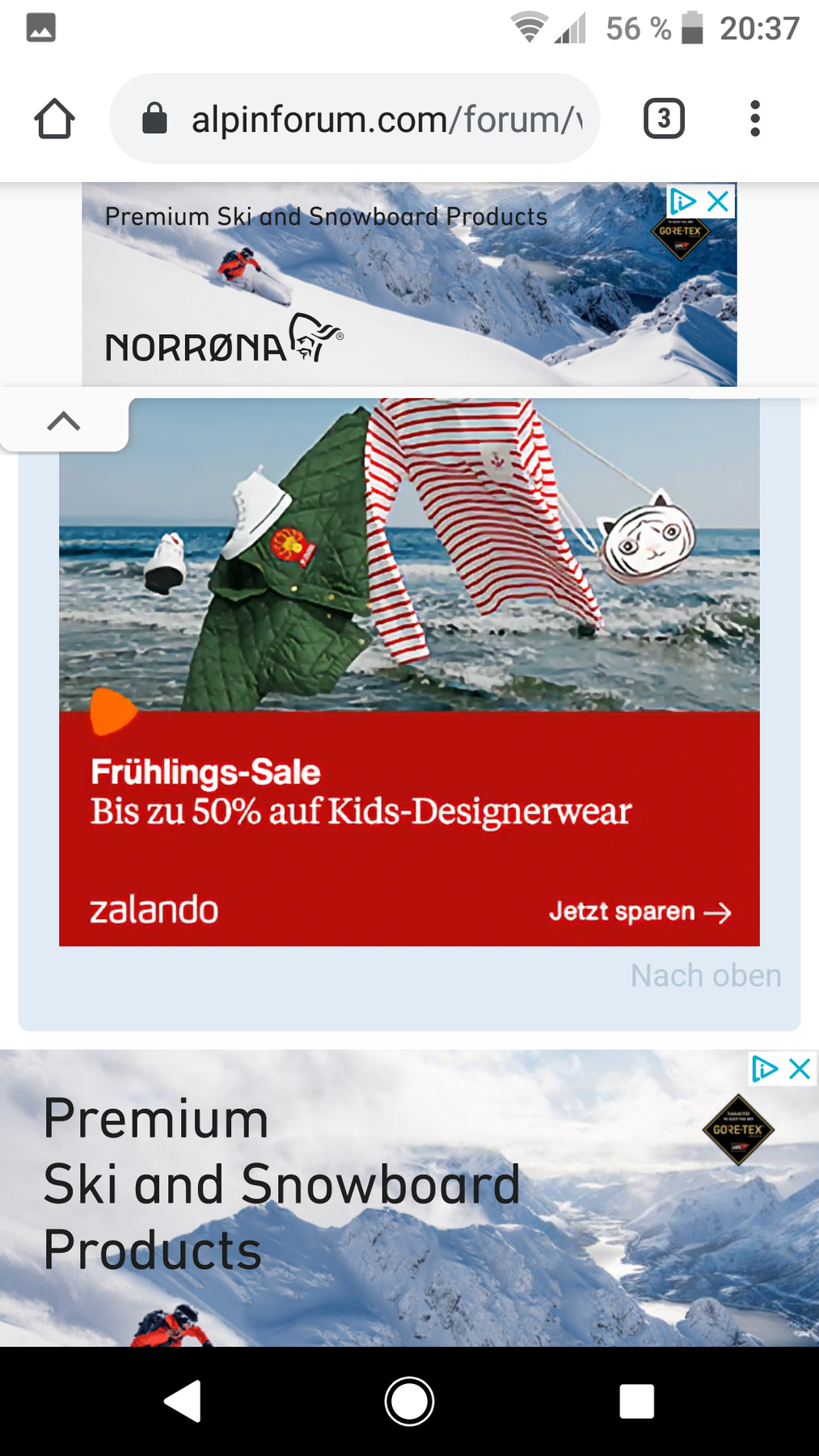Open AdChoices info on bottom ski ad

click(x=764, y=1069)
